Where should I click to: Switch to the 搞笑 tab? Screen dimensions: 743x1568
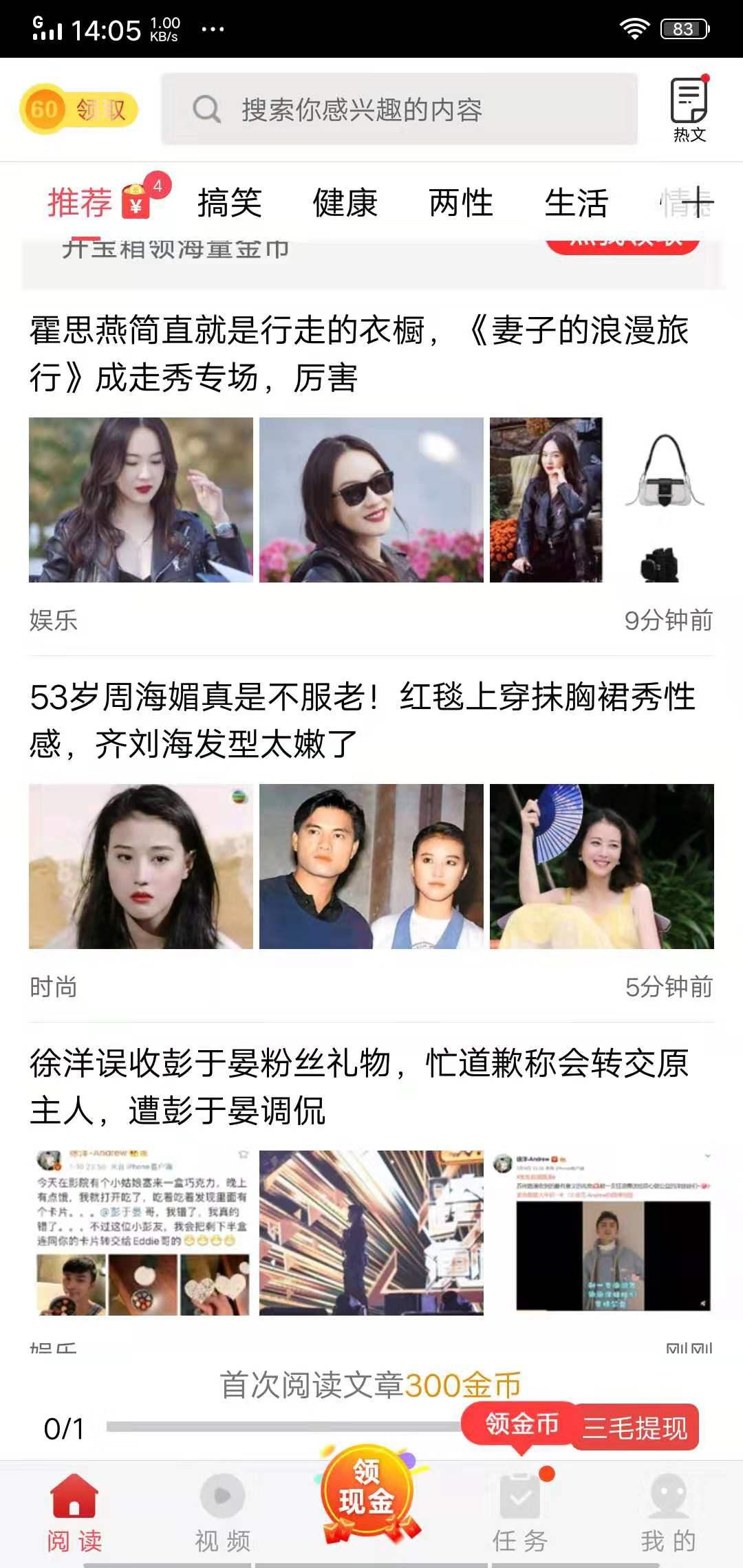click(x=228, y=202)
